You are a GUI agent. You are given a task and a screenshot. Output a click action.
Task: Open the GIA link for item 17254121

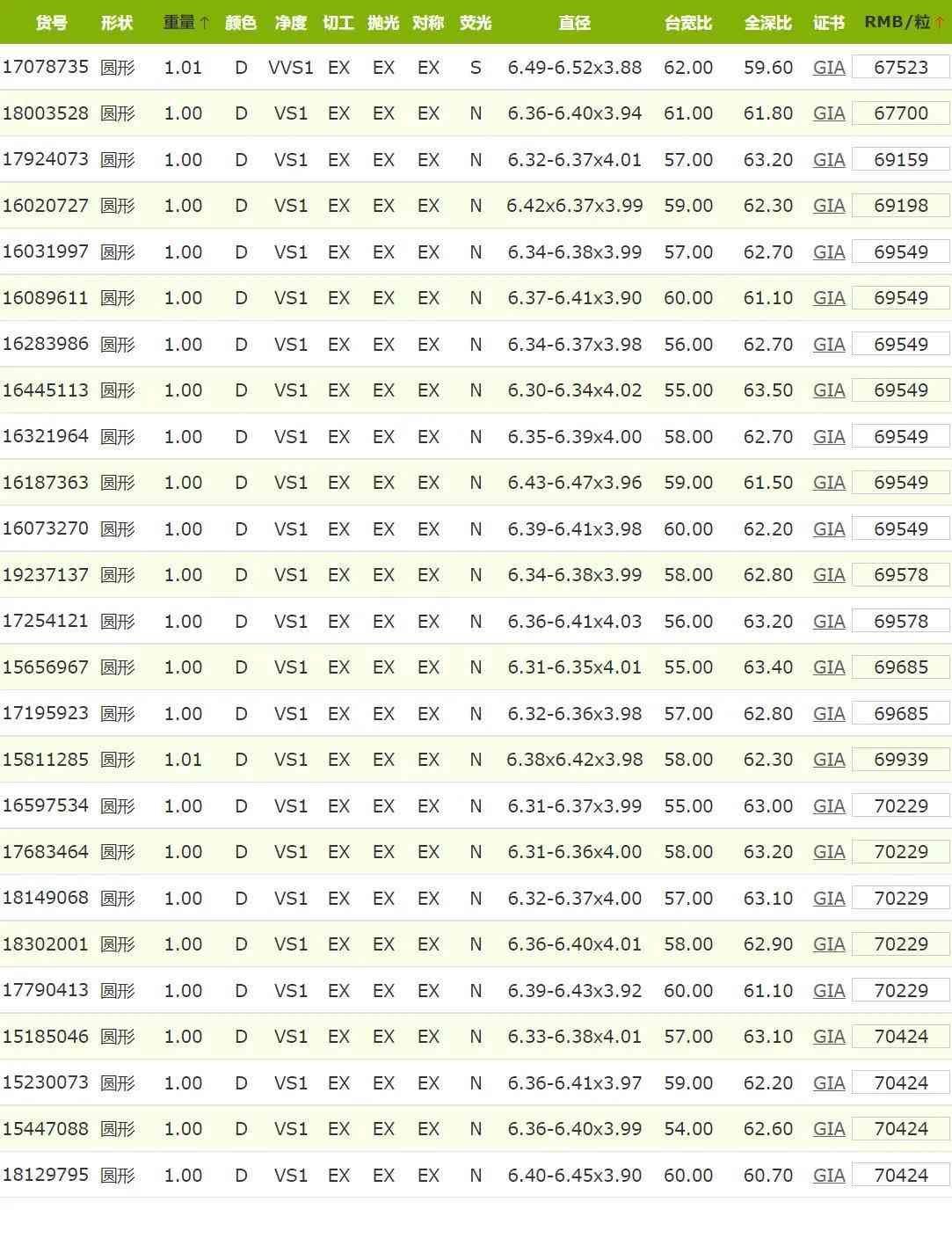[829, 622]
